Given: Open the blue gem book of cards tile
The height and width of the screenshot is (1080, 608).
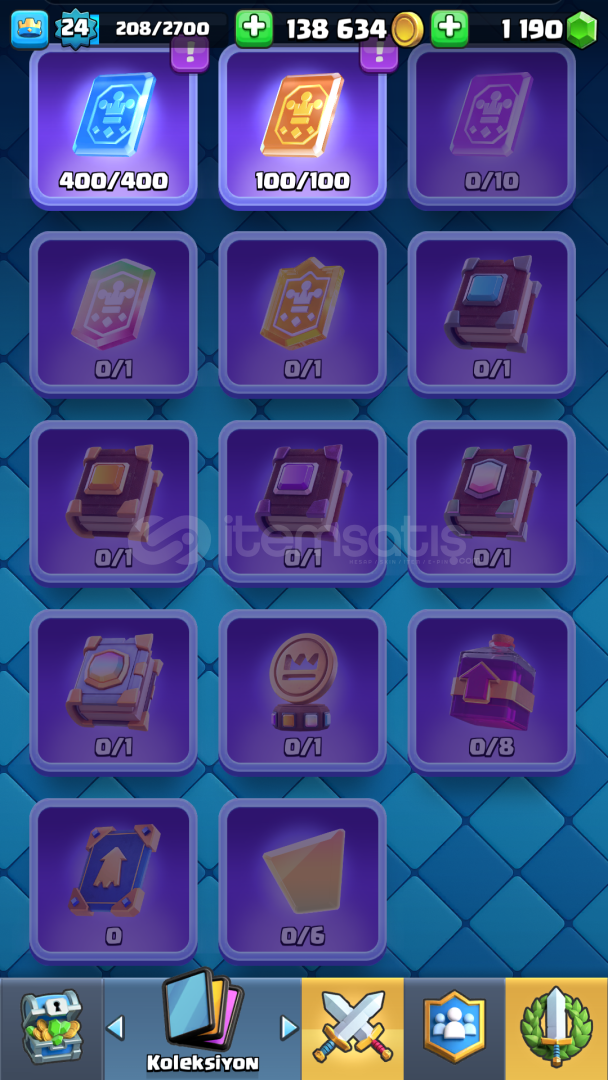Looking at the screenshot, I should pos(492,314).
